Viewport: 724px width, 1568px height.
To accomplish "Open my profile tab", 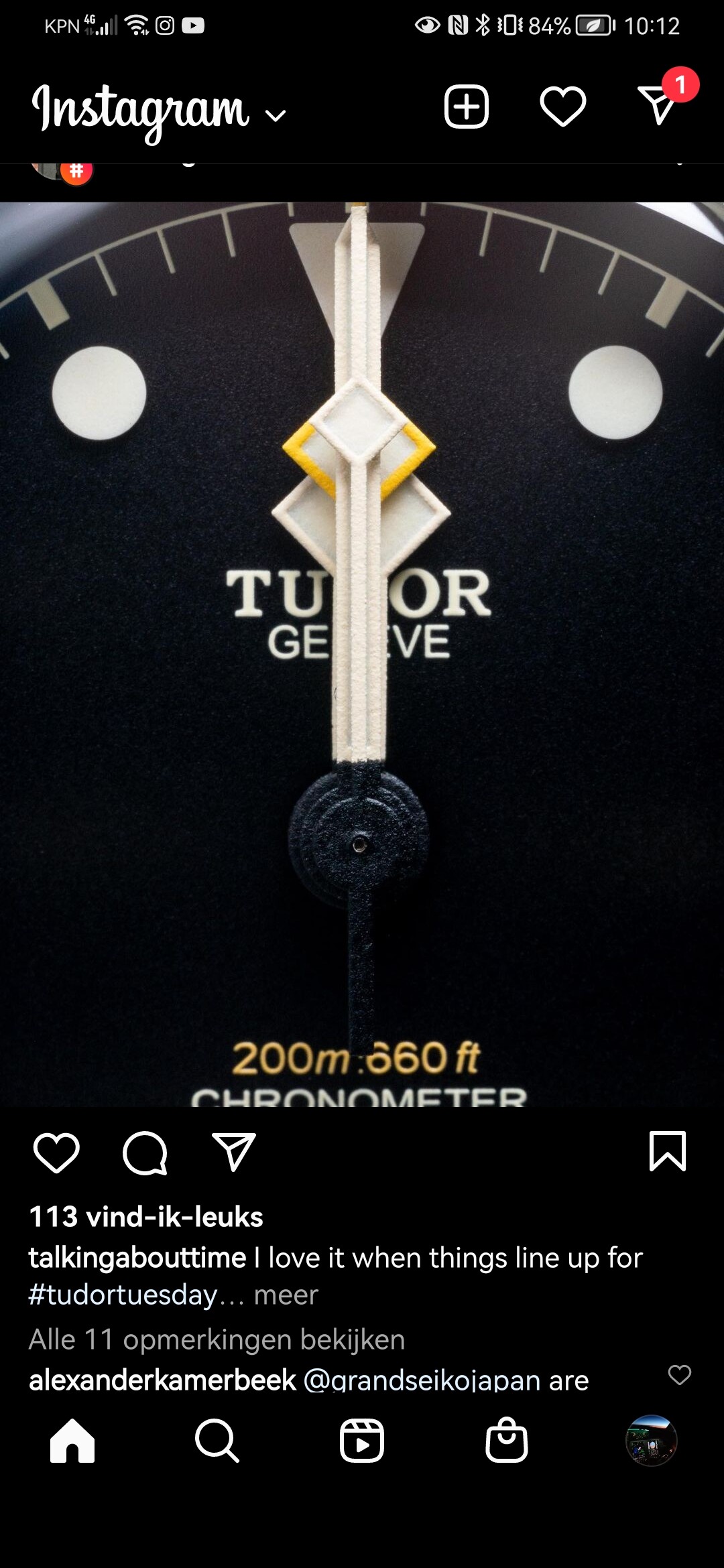I will point(652,1441).
